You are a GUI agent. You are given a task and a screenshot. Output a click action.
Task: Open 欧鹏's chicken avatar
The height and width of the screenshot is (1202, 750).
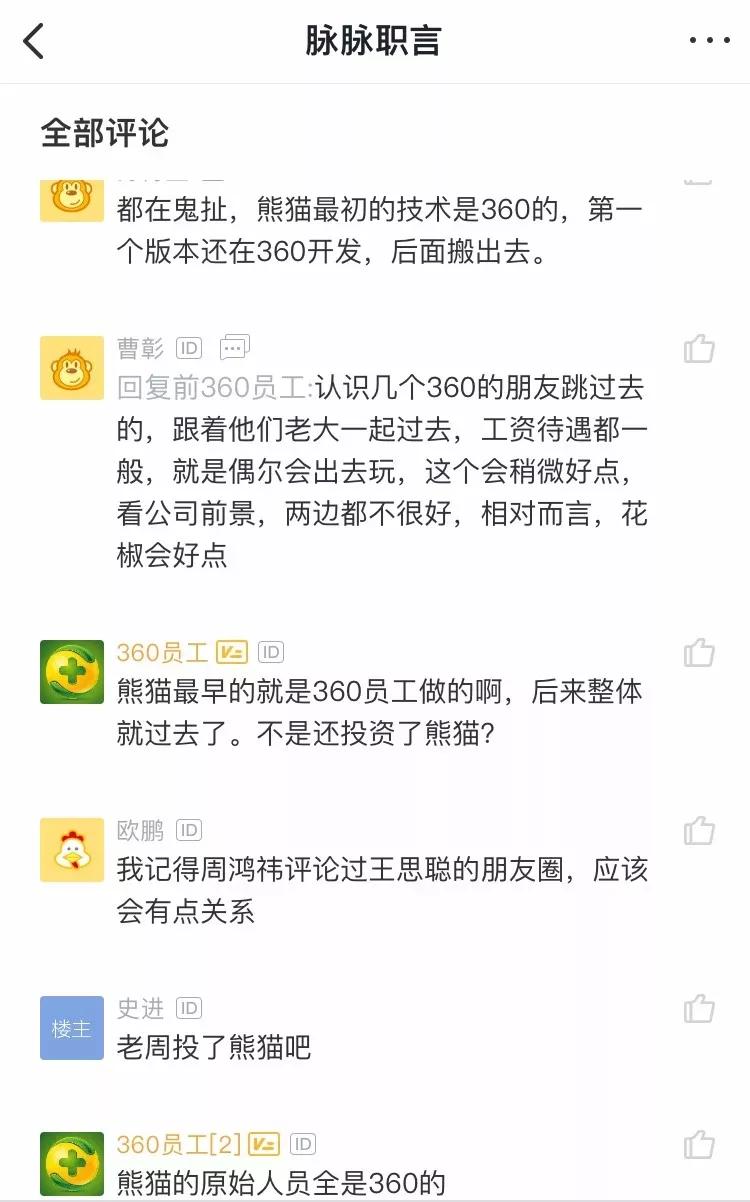(72, 850)
